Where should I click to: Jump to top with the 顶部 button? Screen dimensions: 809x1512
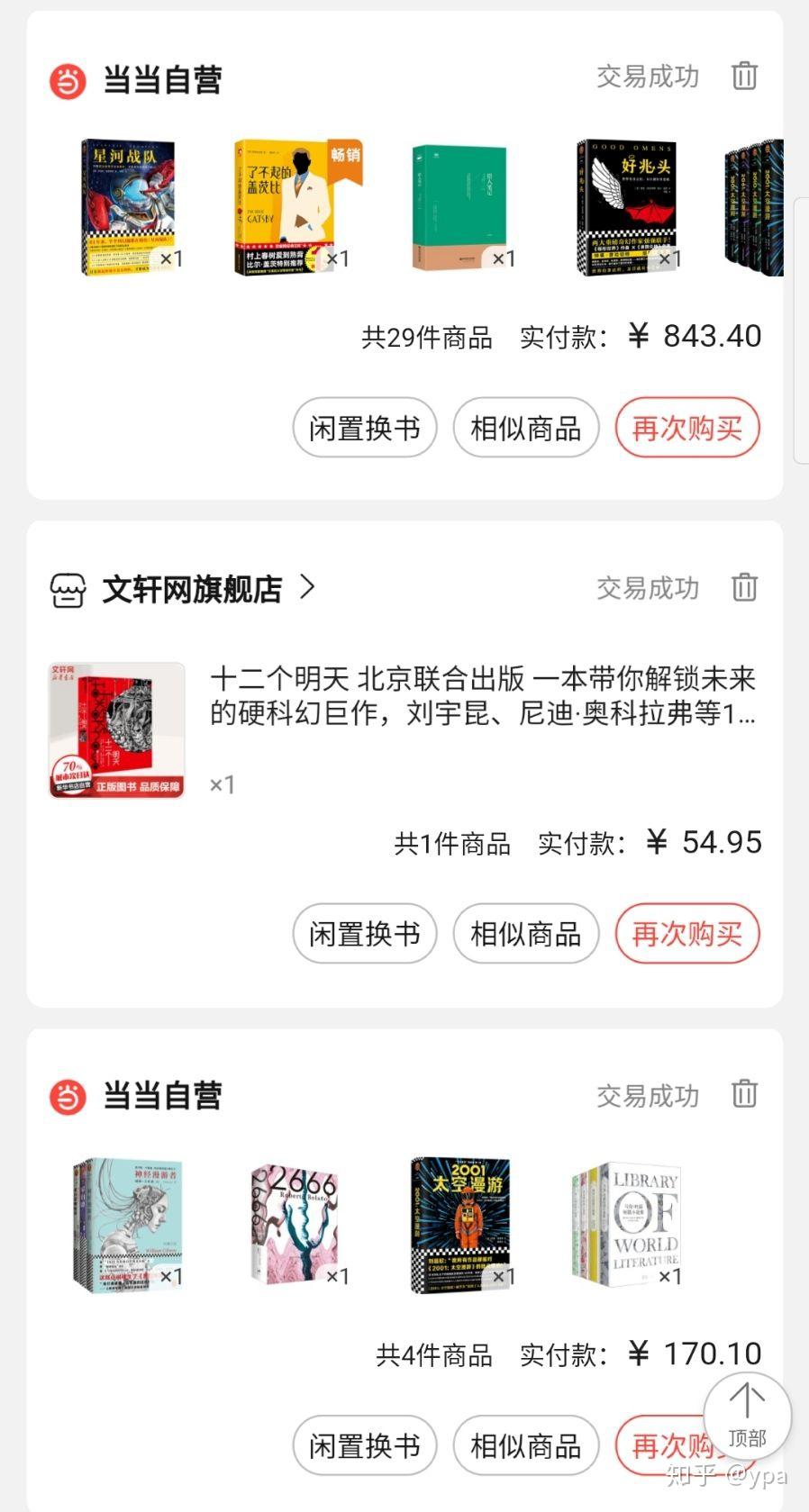point(747,1417)
